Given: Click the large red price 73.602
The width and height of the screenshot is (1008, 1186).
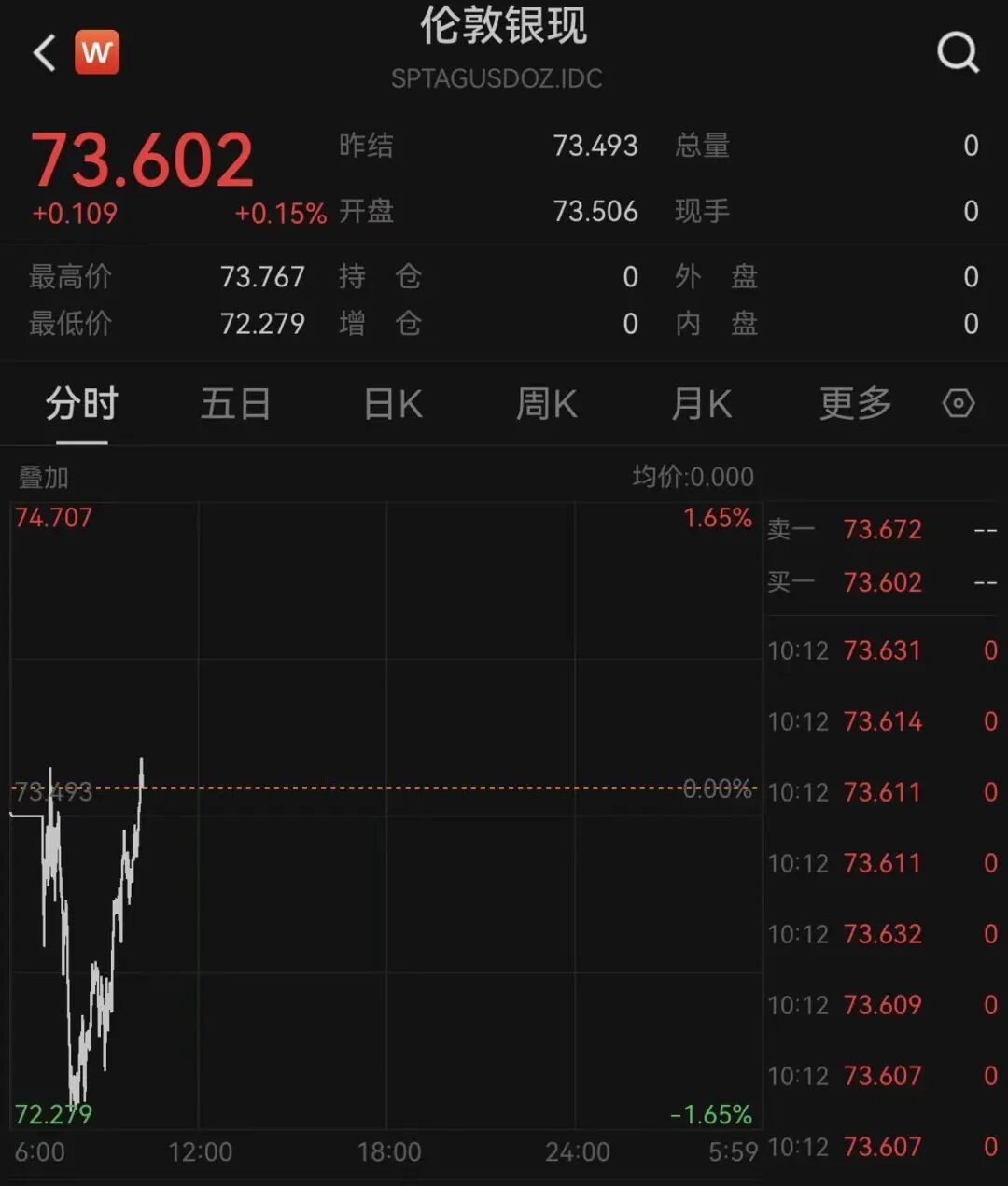Looking at the screenshot, I should (x=141, y=159).
